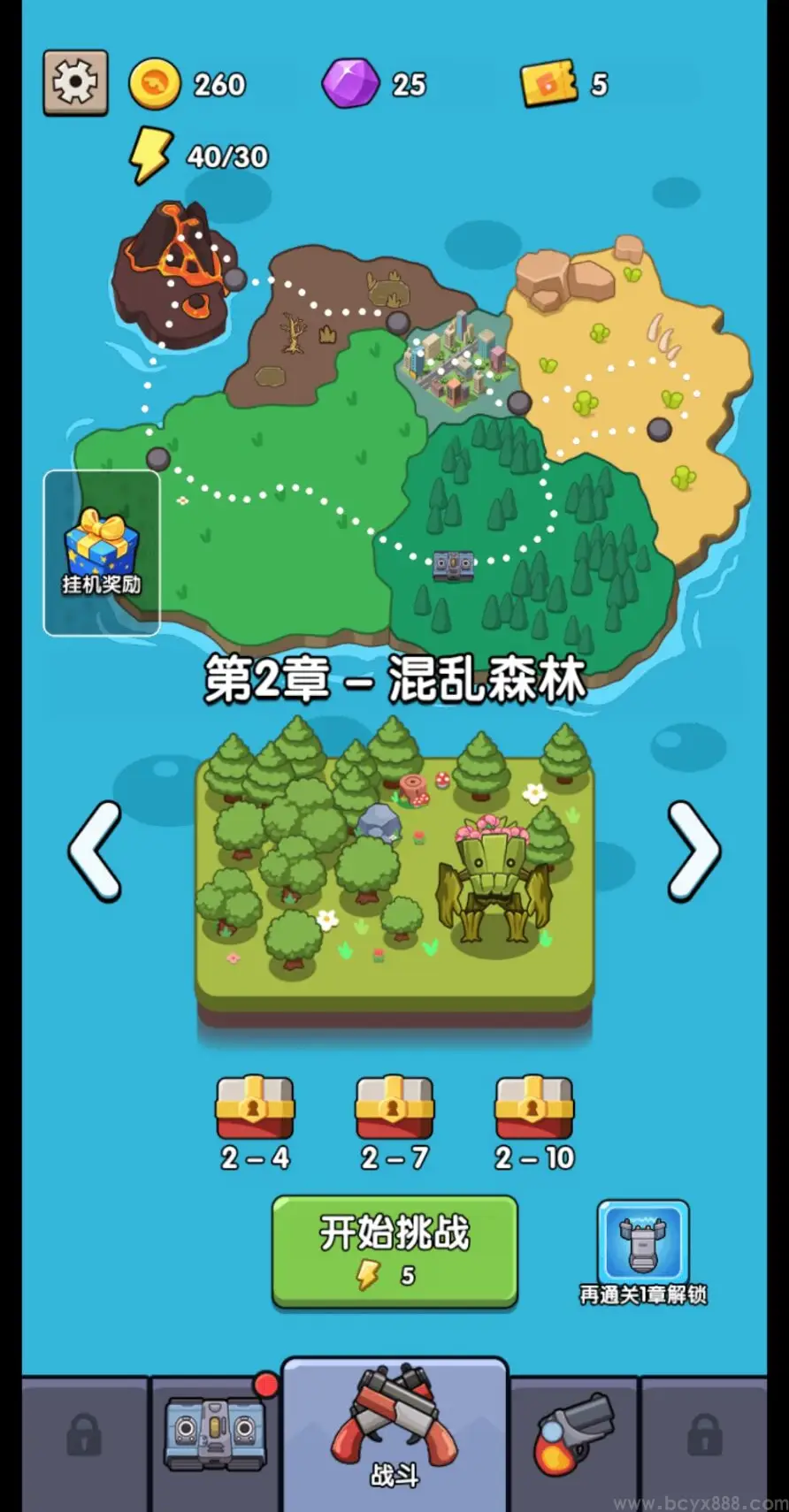
Task: Open the 2-7 treasure chest
Action: point(394,1108)
